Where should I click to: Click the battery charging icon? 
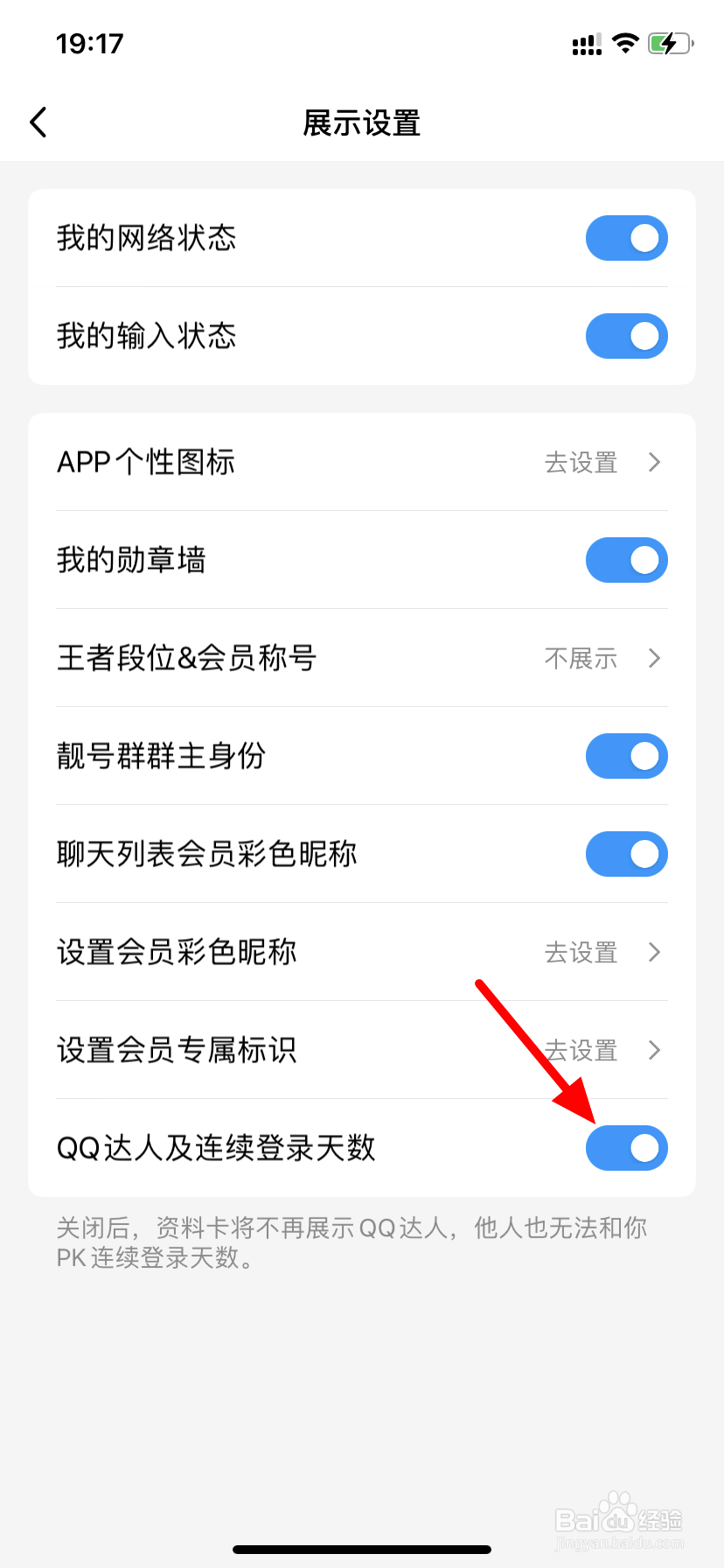[669, 43]
